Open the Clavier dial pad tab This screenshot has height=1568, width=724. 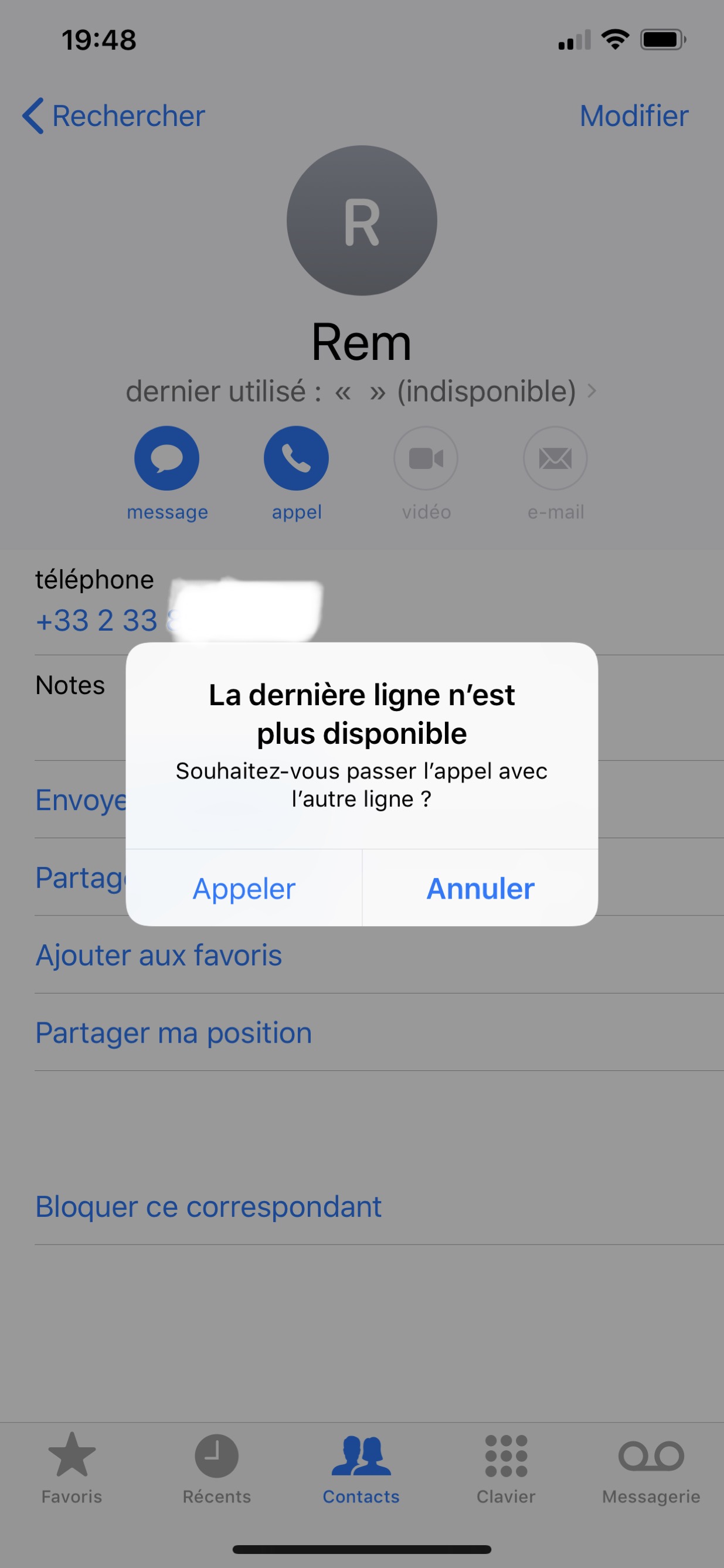(506, 1468)
